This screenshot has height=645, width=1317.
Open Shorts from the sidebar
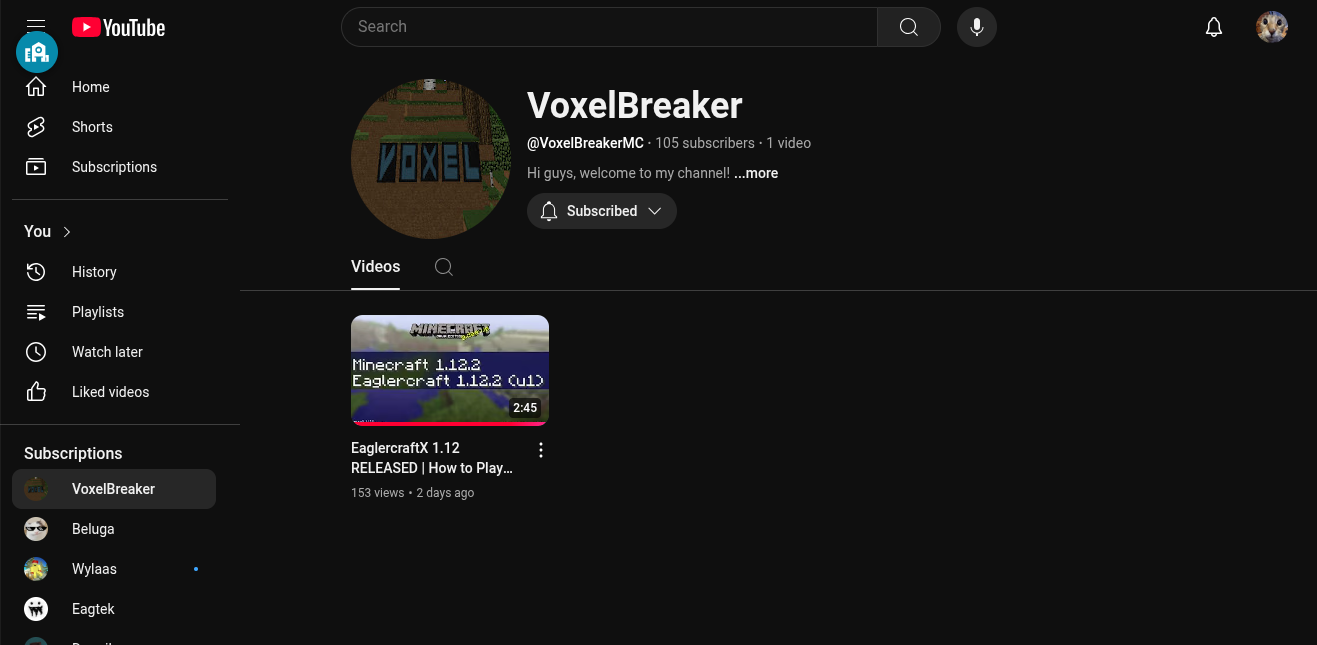(92, 127)
